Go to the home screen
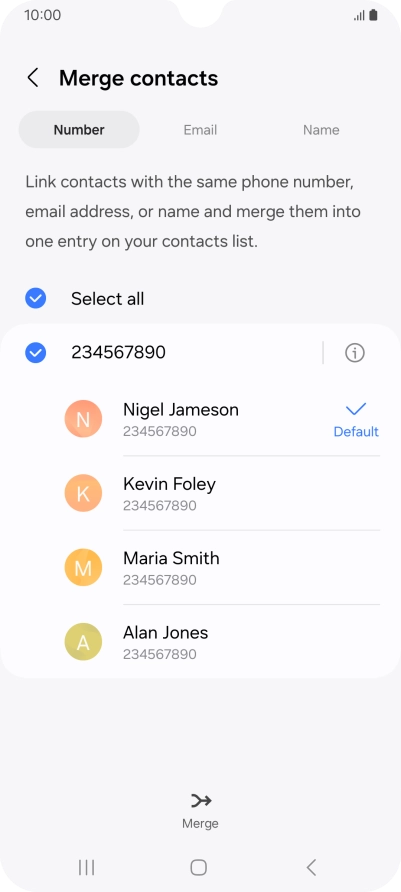The width and height of the screenshot is (401, 892). coord(198,867)
